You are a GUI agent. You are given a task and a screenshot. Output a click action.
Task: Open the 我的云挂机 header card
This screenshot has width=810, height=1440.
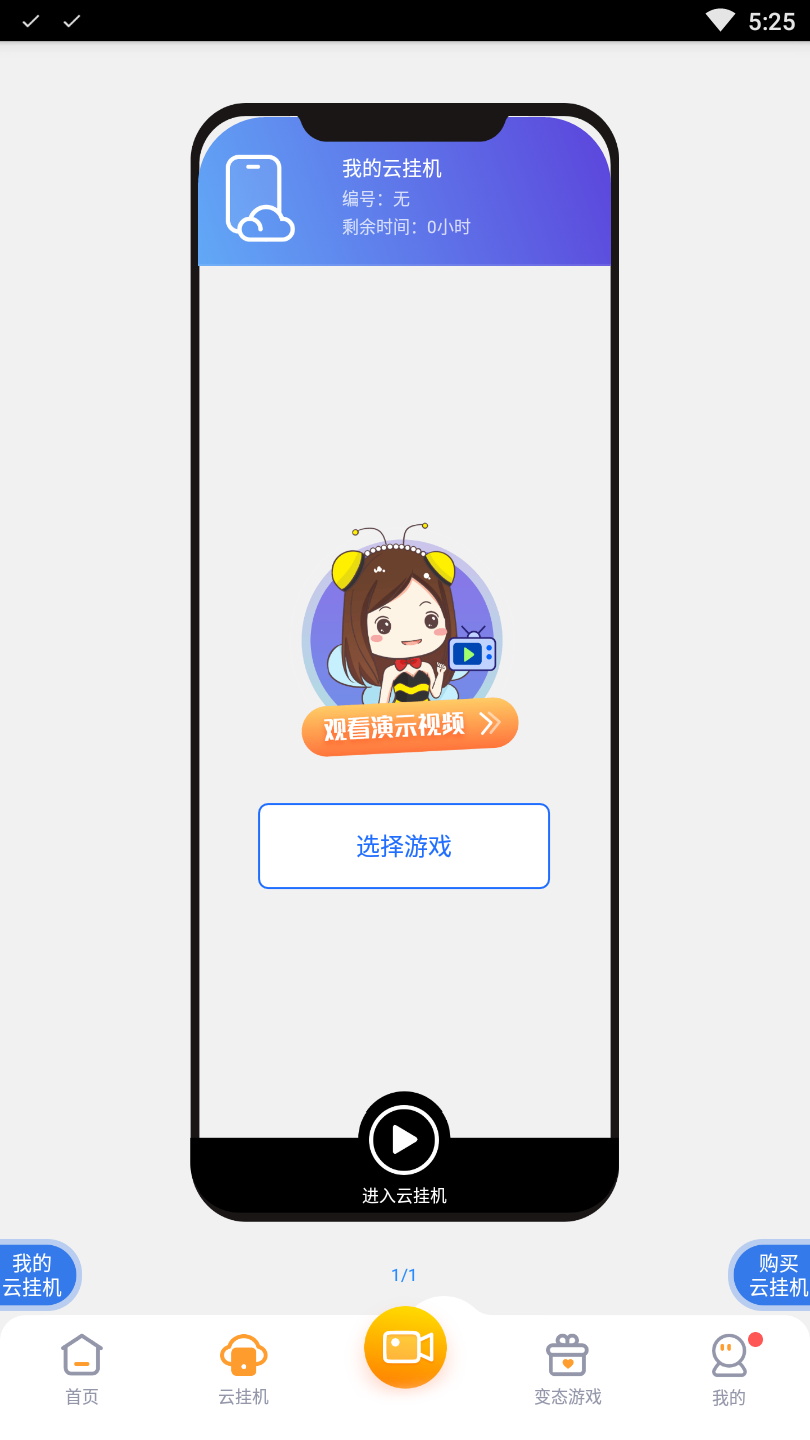[404, 196]
